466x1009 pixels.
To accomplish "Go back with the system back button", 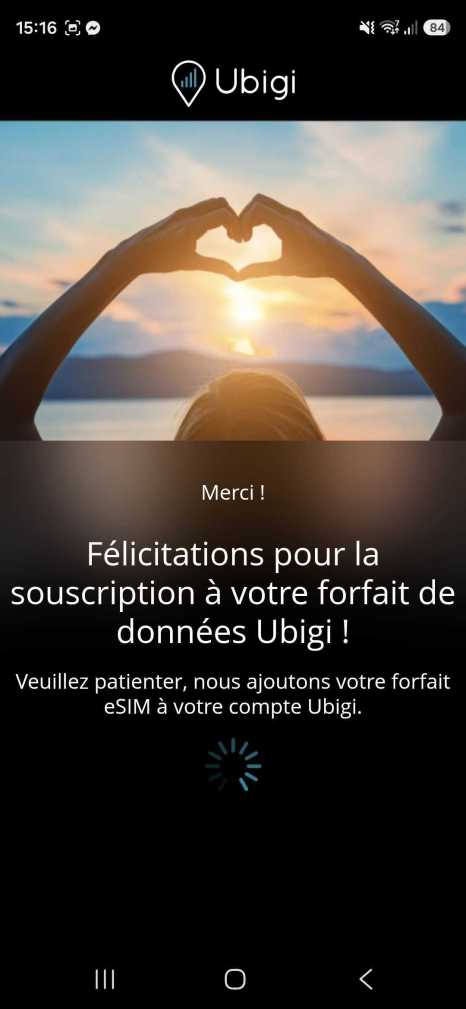I will tap(366, 979).
